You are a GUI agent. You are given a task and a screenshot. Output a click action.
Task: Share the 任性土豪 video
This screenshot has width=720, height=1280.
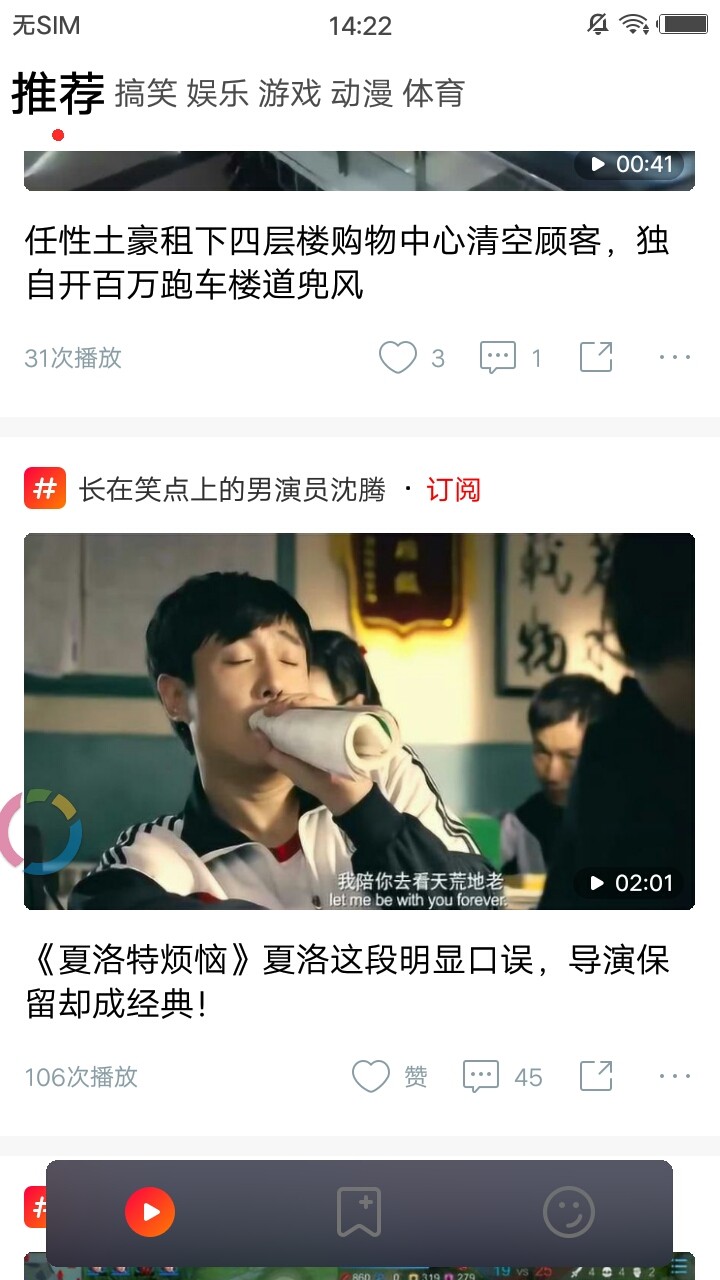(596, 358)
